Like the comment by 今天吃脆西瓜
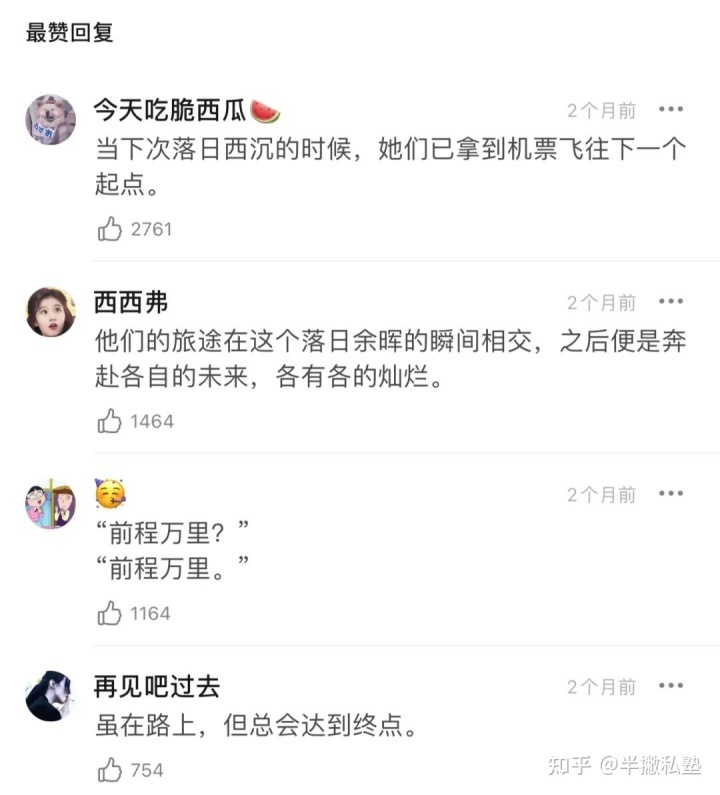Screen dimensions: 720x795 pos(110,229)
